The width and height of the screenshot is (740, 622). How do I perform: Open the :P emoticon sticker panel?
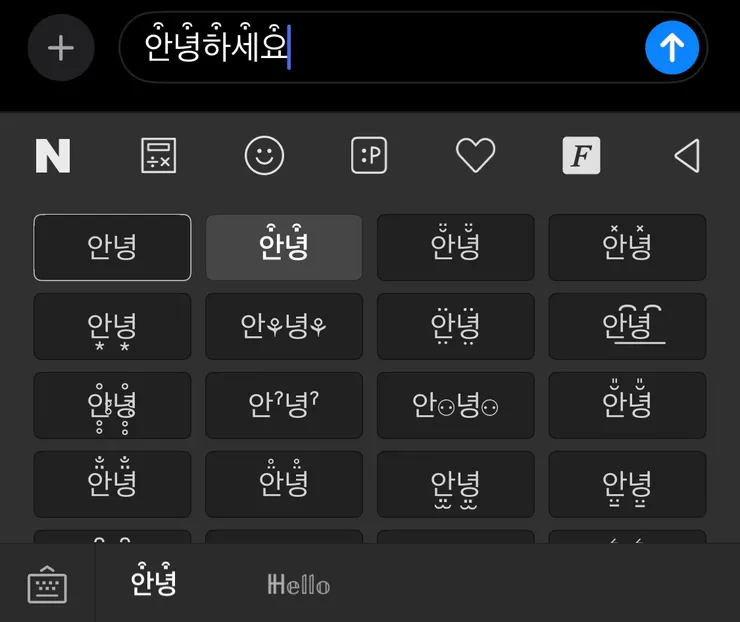[x=369, y=156]
